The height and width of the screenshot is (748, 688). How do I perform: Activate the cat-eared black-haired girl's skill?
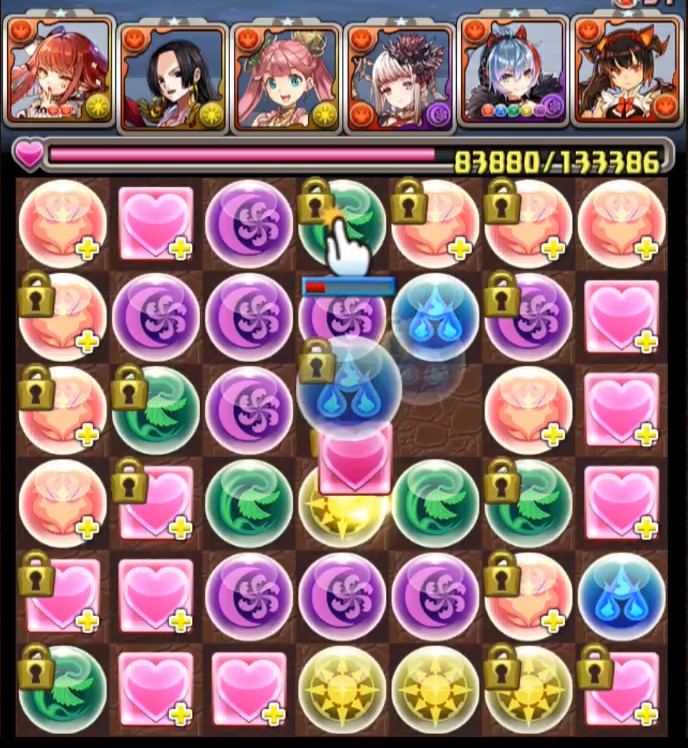point(627,73)
